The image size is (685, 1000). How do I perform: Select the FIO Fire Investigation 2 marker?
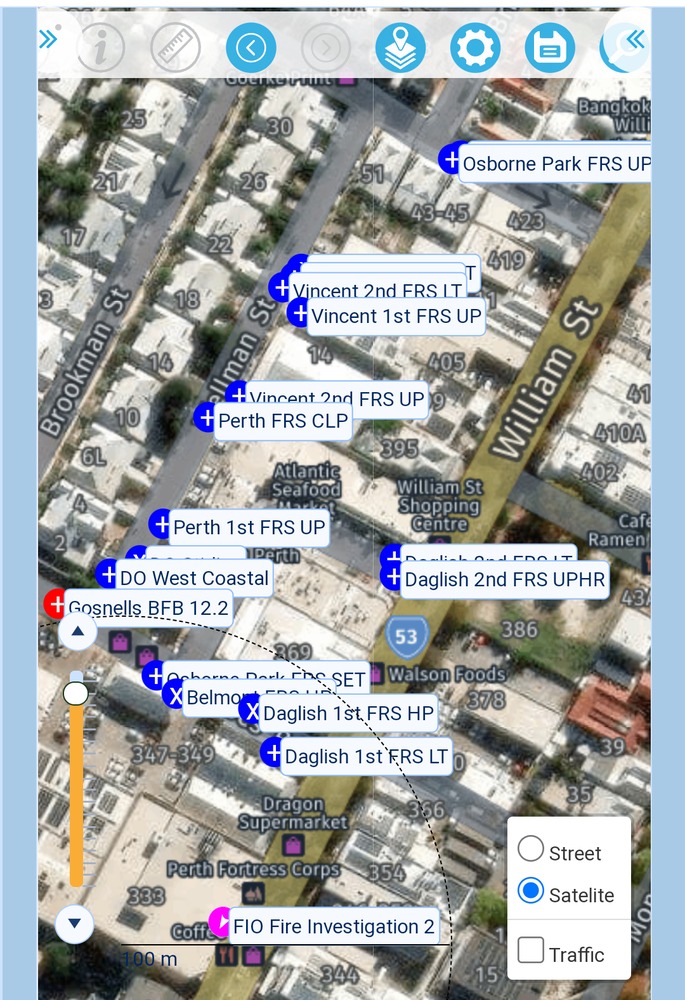point(333,926)
